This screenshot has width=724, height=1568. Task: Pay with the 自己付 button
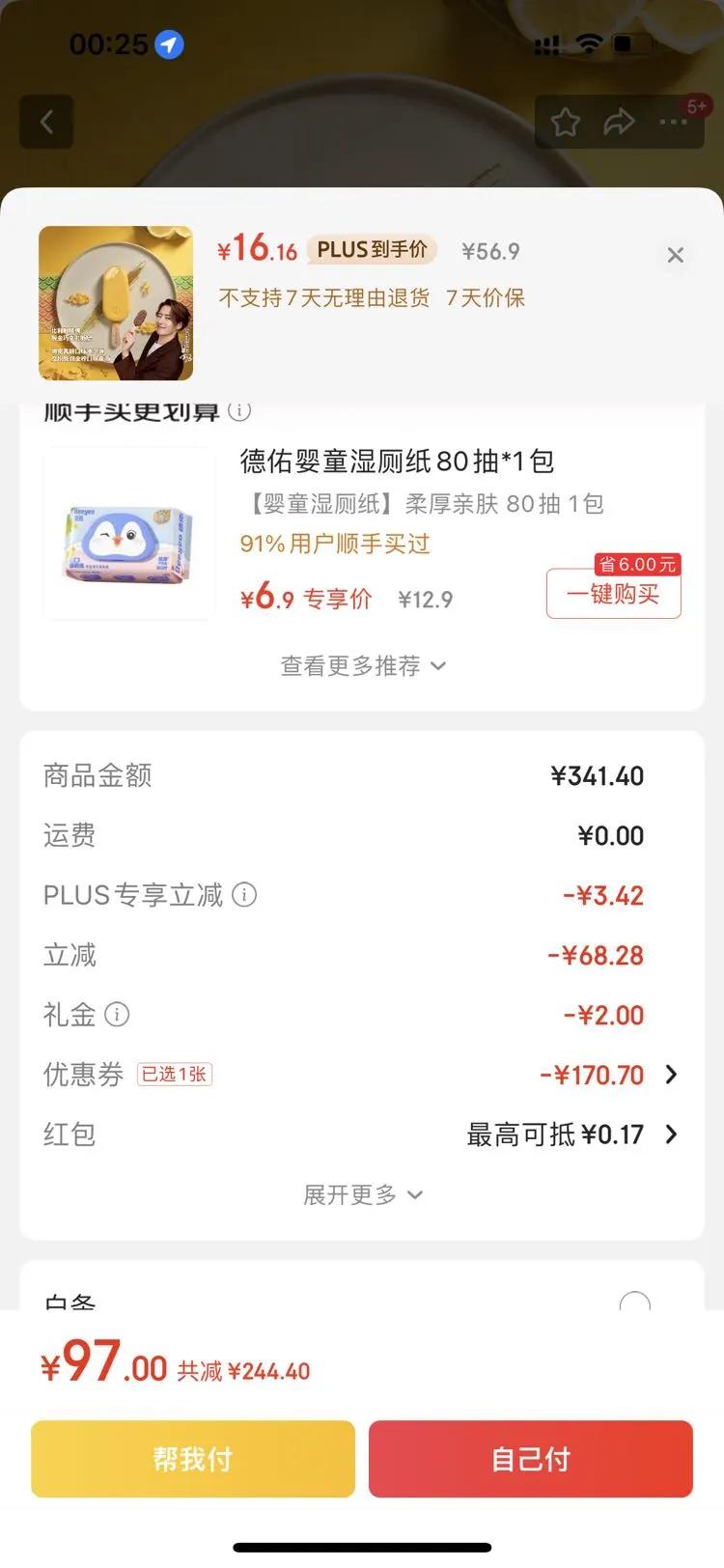530,1458
